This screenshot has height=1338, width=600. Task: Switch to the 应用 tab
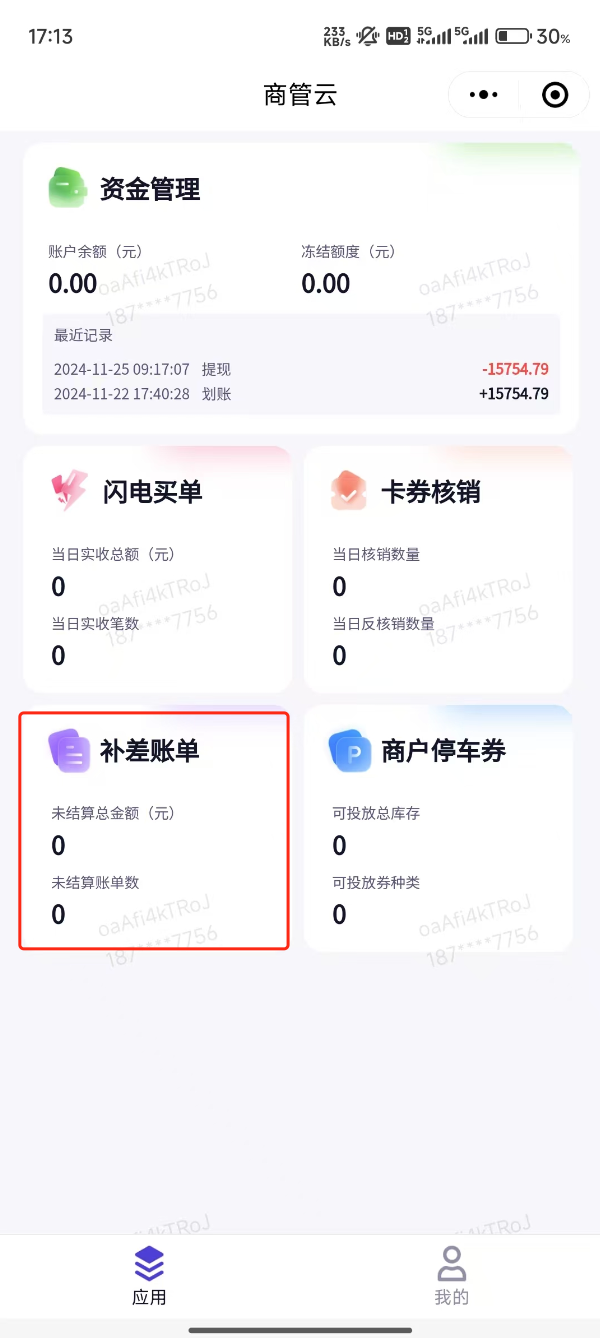click(149, 1275)
